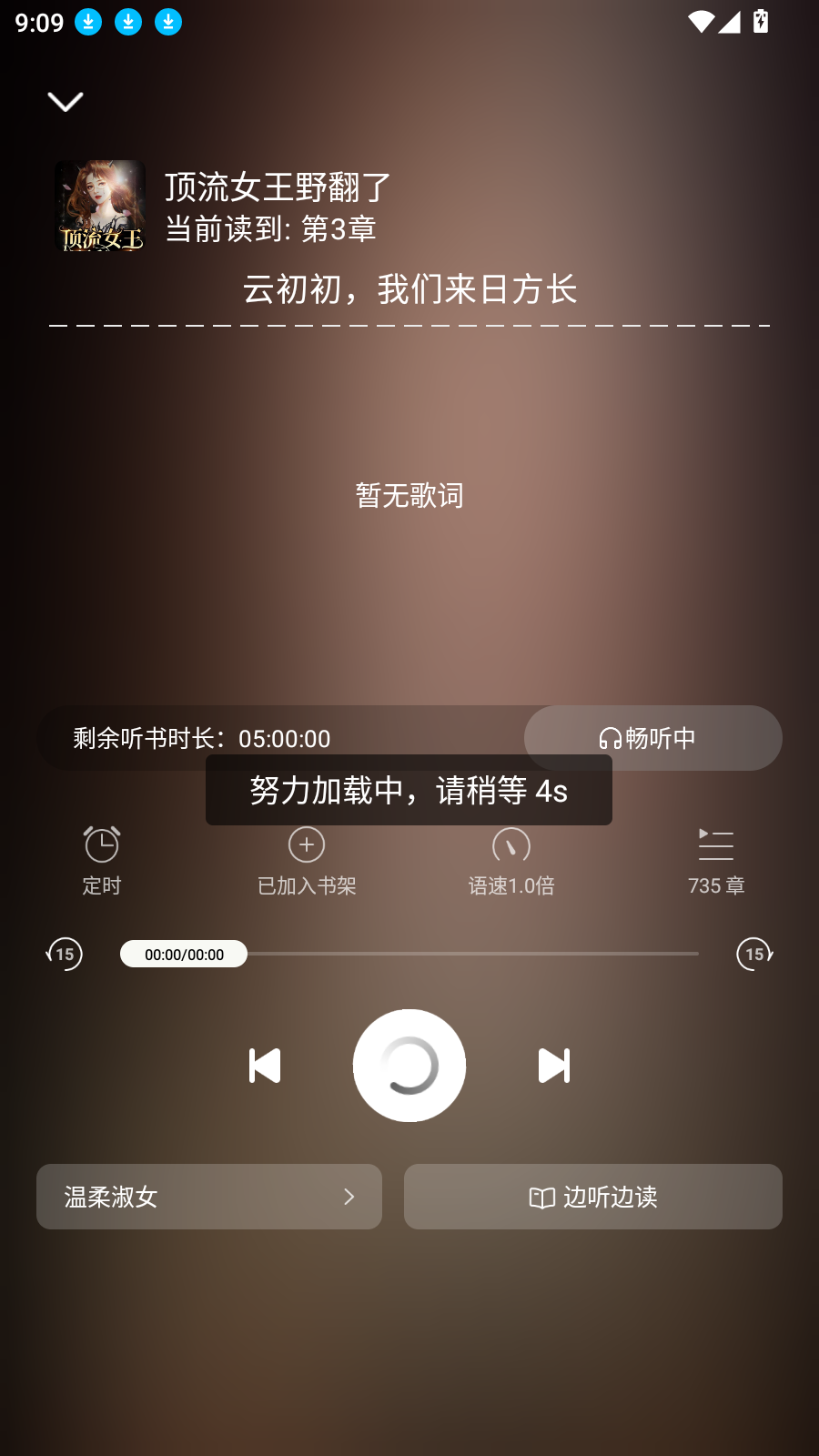This screenshot has height=1456, width=819.
Task: Click the book icon in 边听边读
Action: 541,1197
